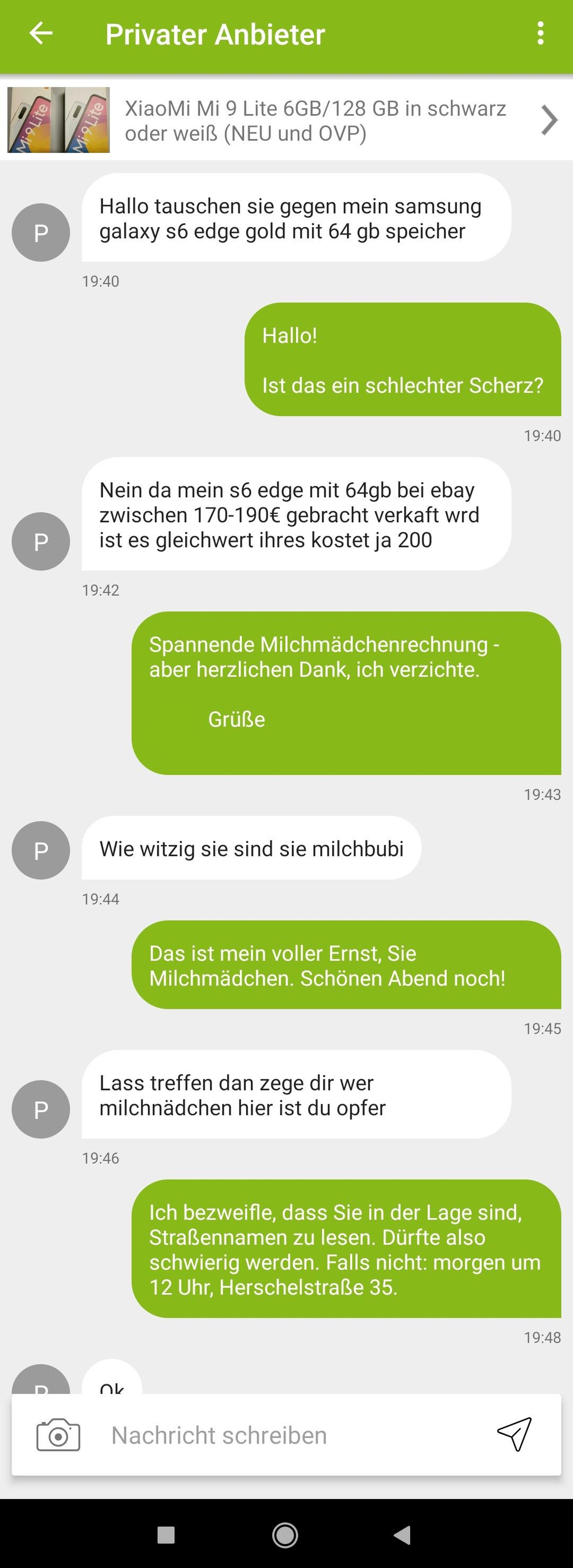
Task: Tap the system home button
Action: (285, 1534)
